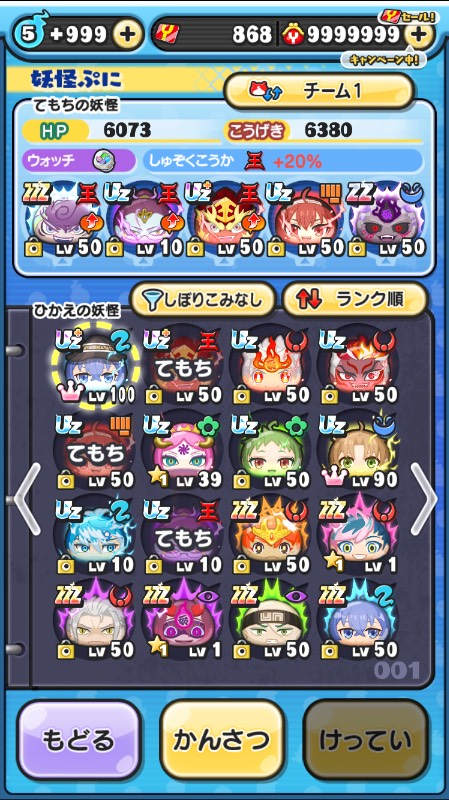
Task: Select the Lv 39 pink-haired yokai
Action: (x=184, y=451)
